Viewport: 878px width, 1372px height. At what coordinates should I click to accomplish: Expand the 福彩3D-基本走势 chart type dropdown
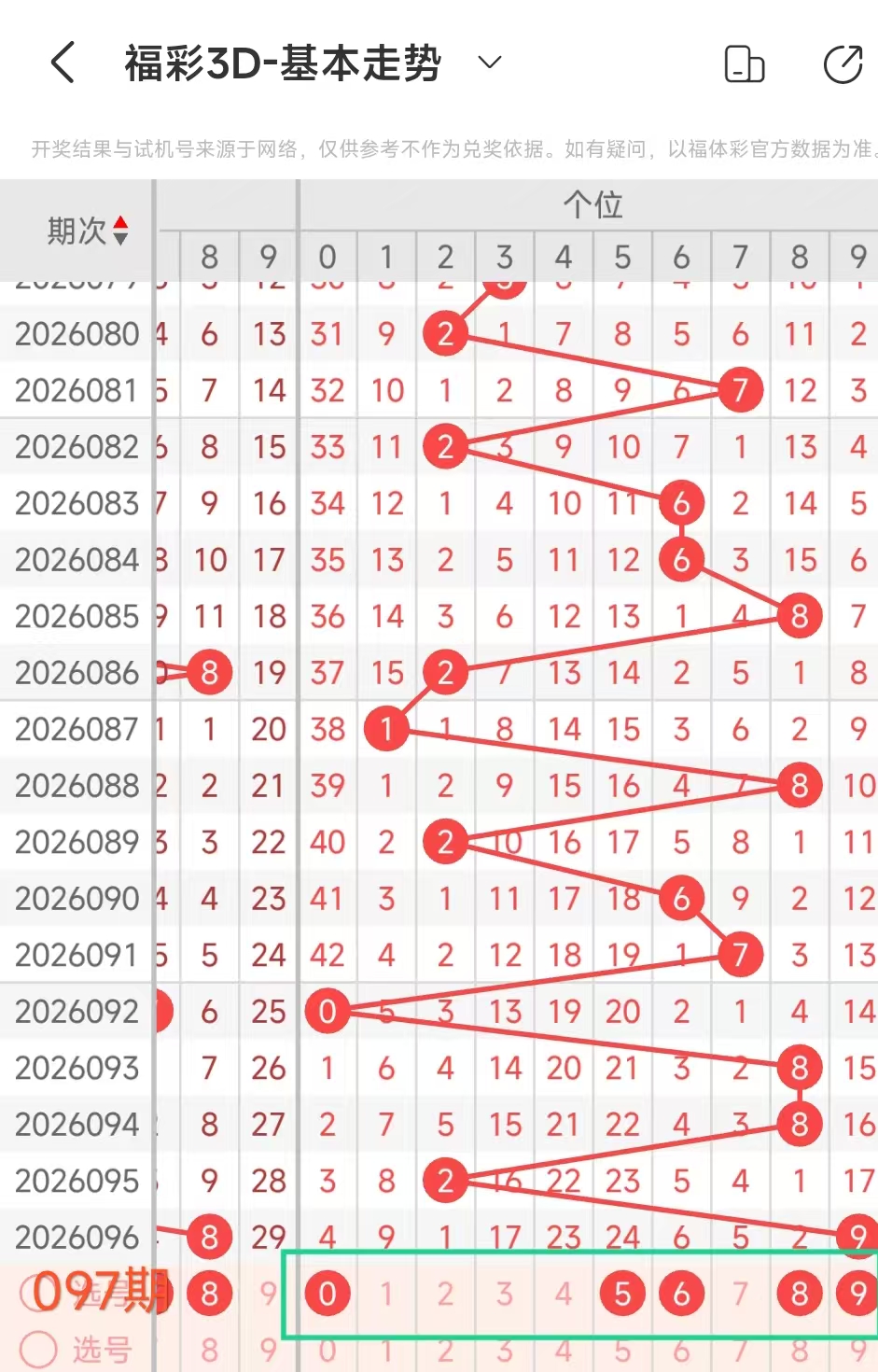click(489, 63)
